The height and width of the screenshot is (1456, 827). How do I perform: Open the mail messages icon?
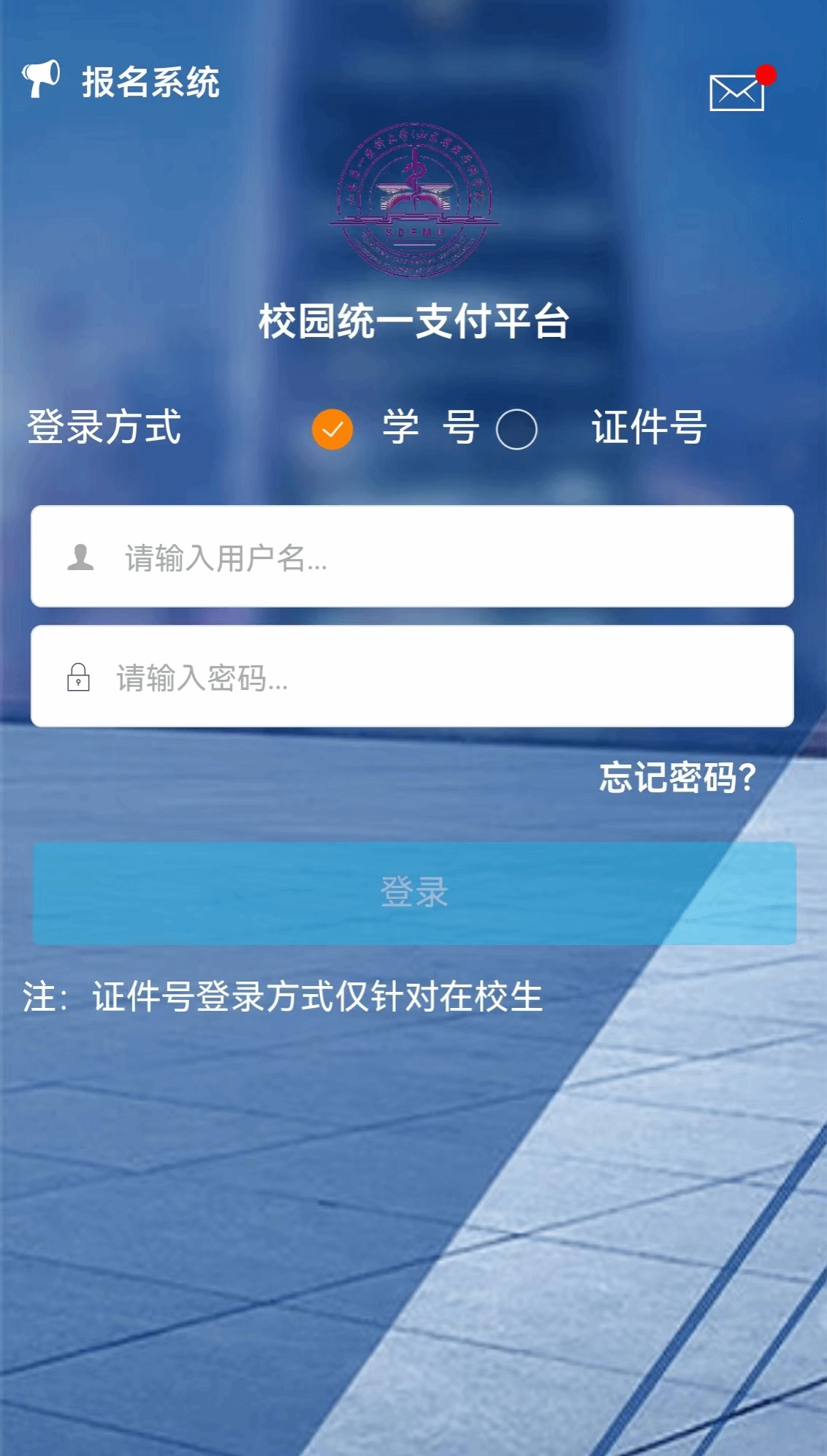[x=736, y=93]
